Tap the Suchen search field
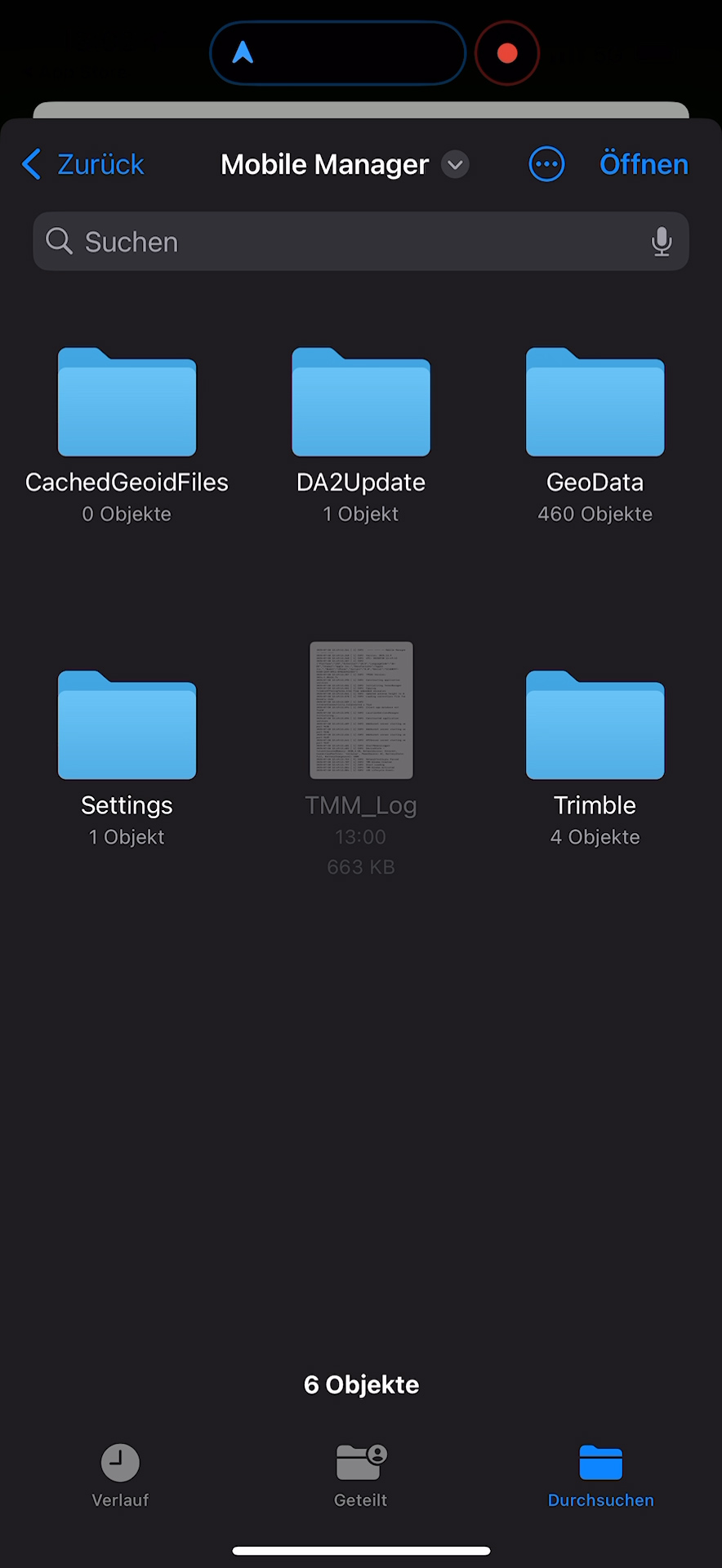 pos(361,242)
